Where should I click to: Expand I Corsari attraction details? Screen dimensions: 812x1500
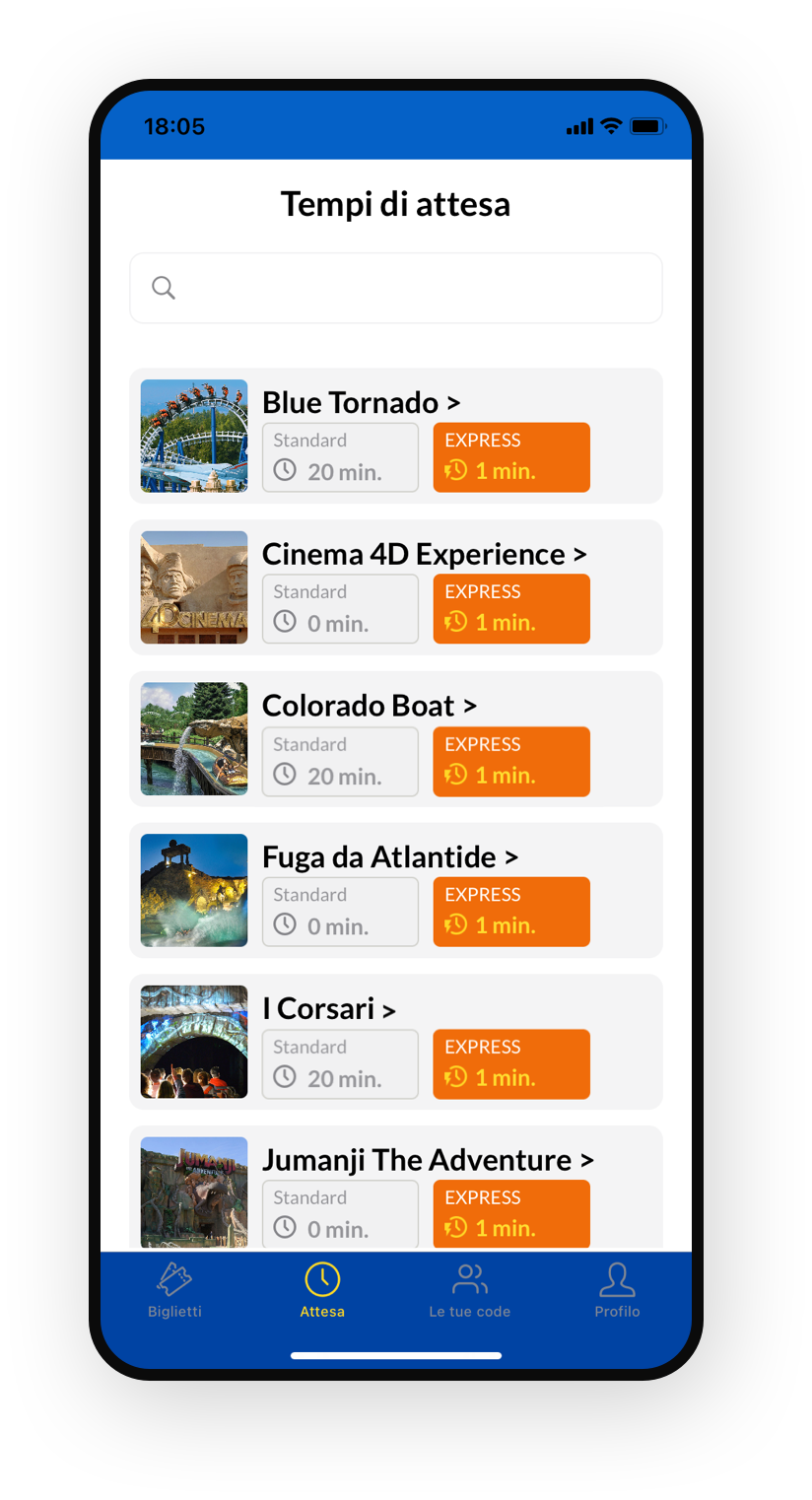click(x=387, y=1008)
